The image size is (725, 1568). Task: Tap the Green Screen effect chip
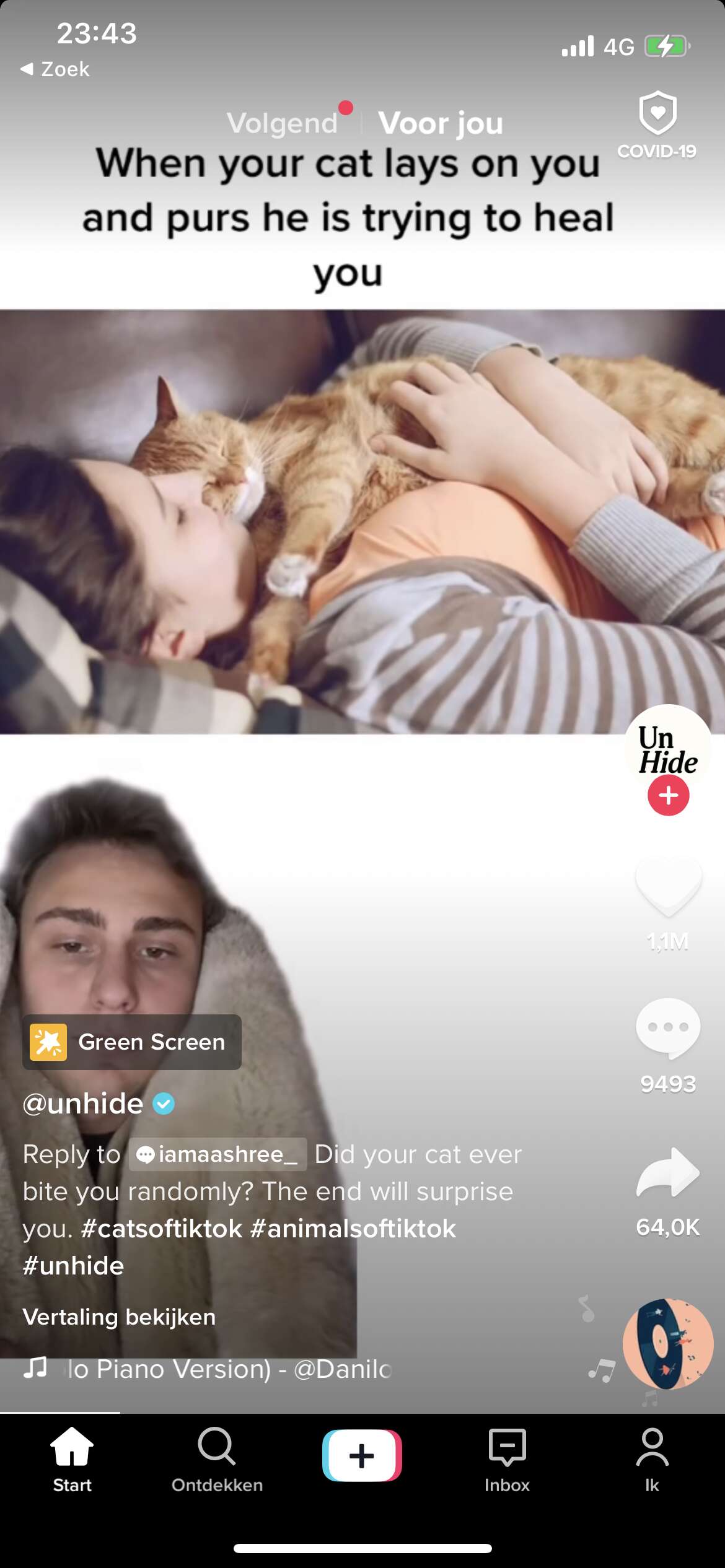[x=132, y=1042]
